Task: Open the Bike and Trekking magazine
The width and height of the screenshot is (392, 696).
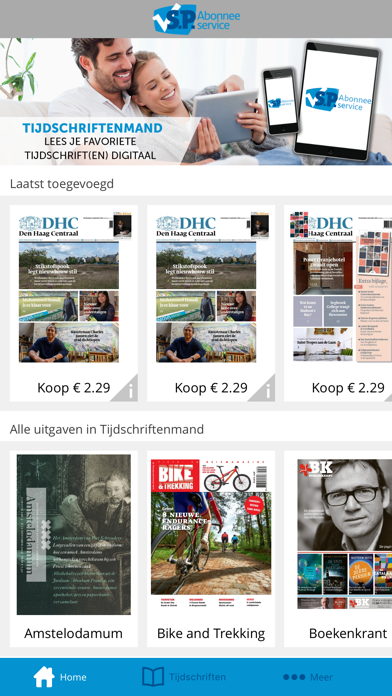Action: (211, 549)
